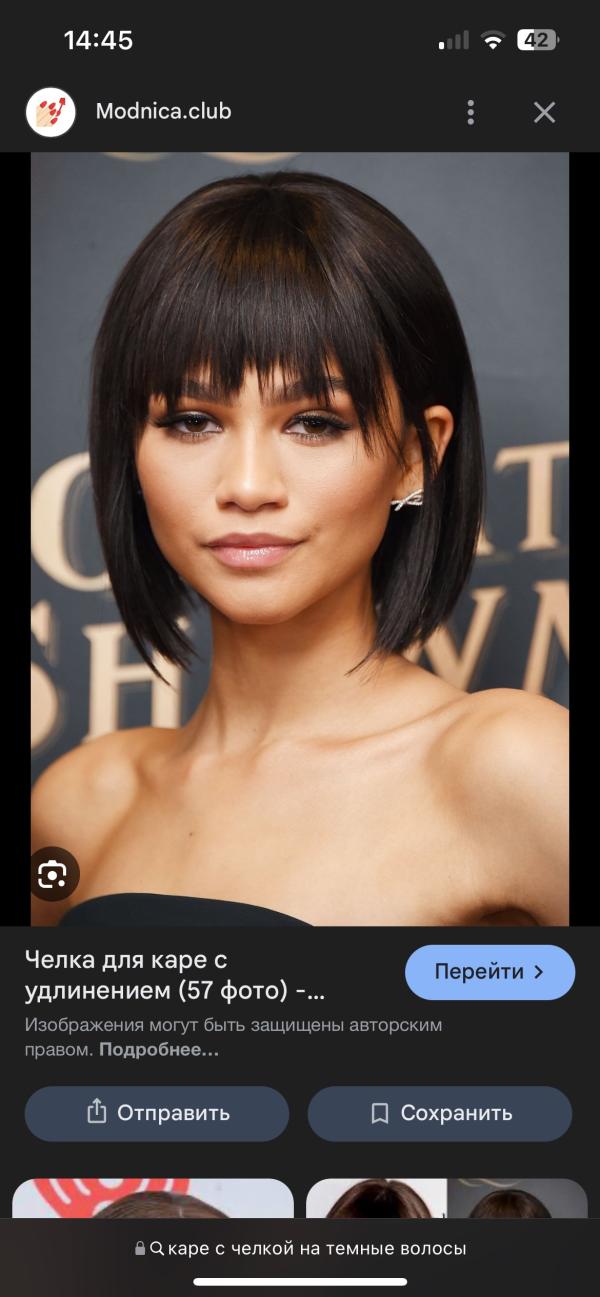600x1297 pixels.
Task: Open the three-dot overflow menu
Action: click(471, 112)
